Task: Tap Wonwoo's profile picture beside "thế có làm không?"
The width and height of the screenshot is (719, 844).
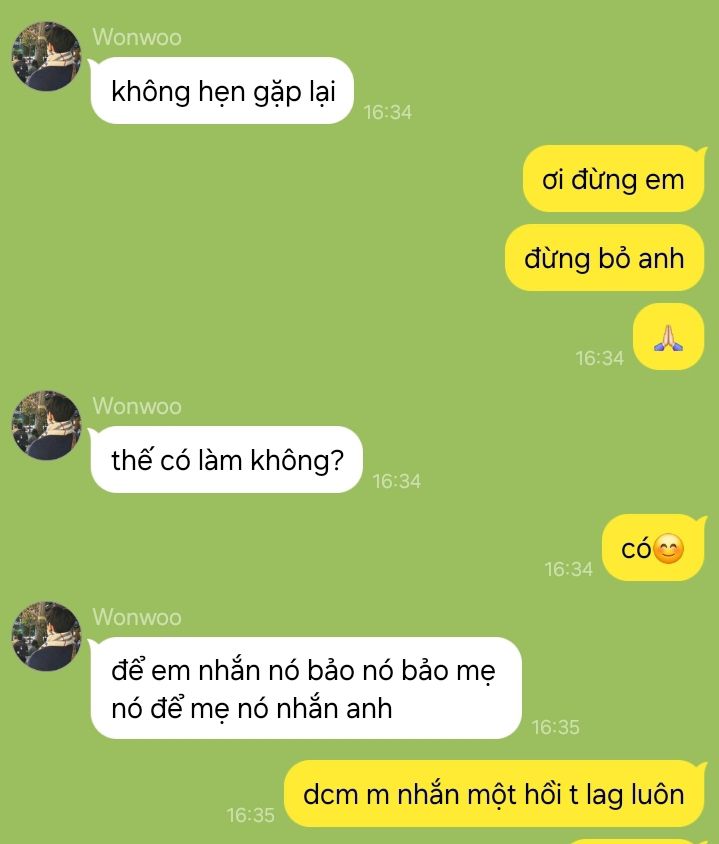Action: tap(46, 426)
